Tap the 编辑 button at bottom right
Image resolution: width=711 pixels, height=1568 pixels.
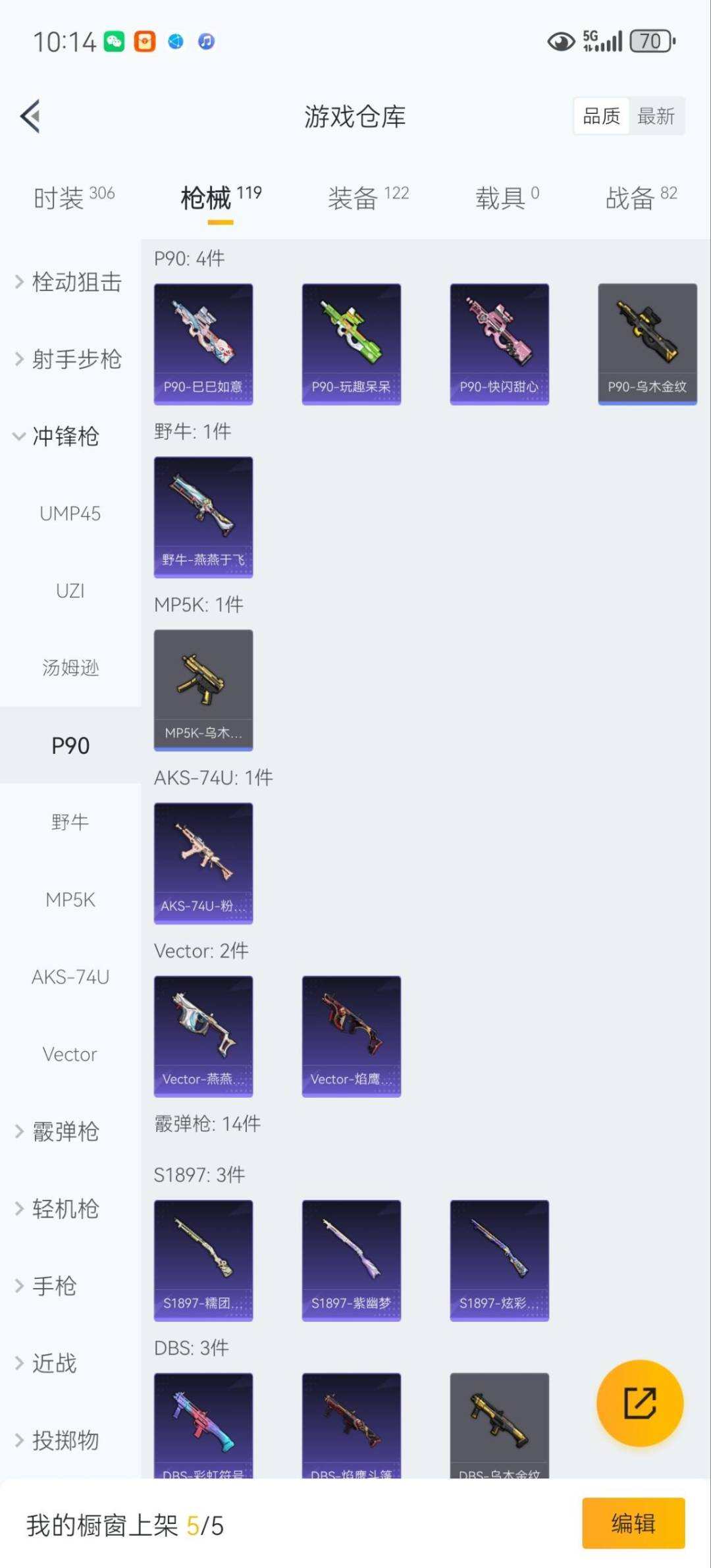pyautogui.click(x=635, y=1523)
